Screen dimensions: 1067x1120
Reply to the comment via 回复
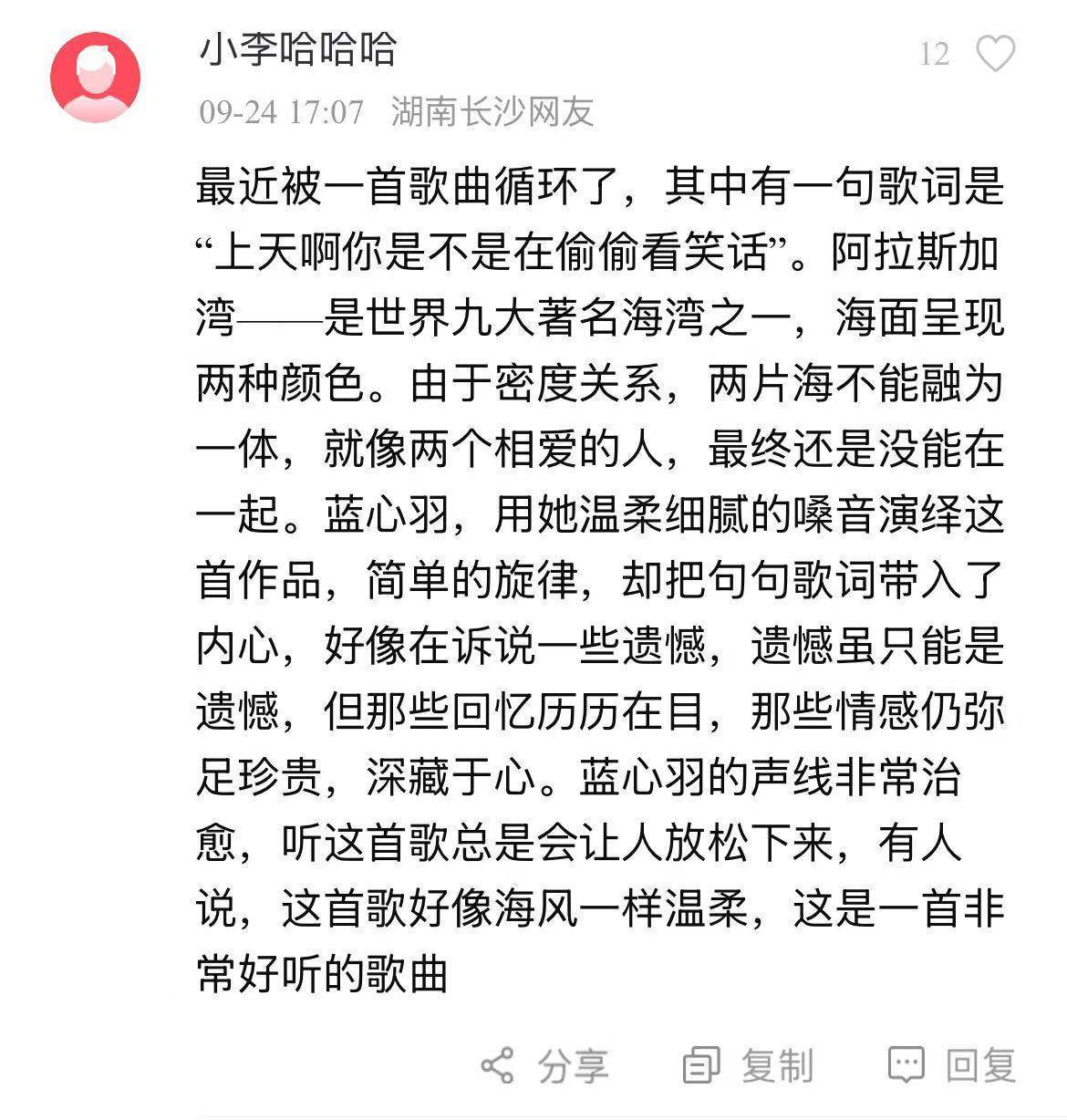(x=952, y=1065)
